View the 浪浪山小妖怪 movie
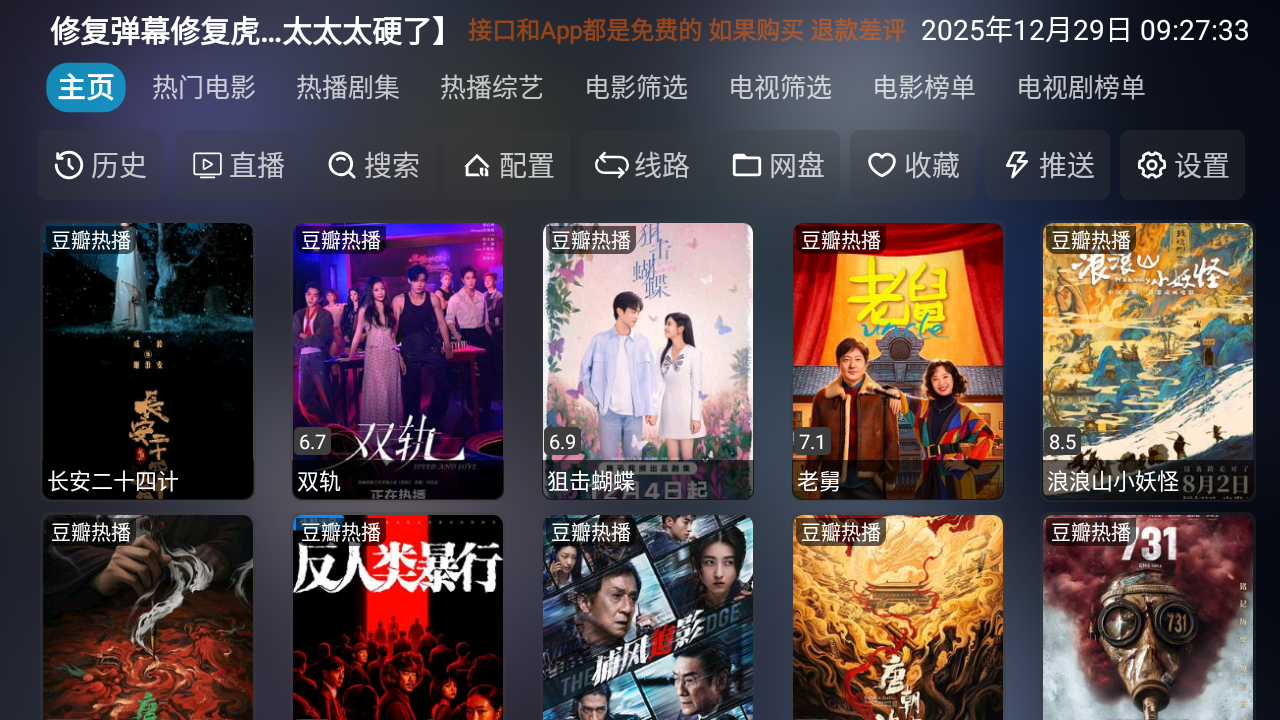Screen dimensions: 1280x720 coord(1148,361)
